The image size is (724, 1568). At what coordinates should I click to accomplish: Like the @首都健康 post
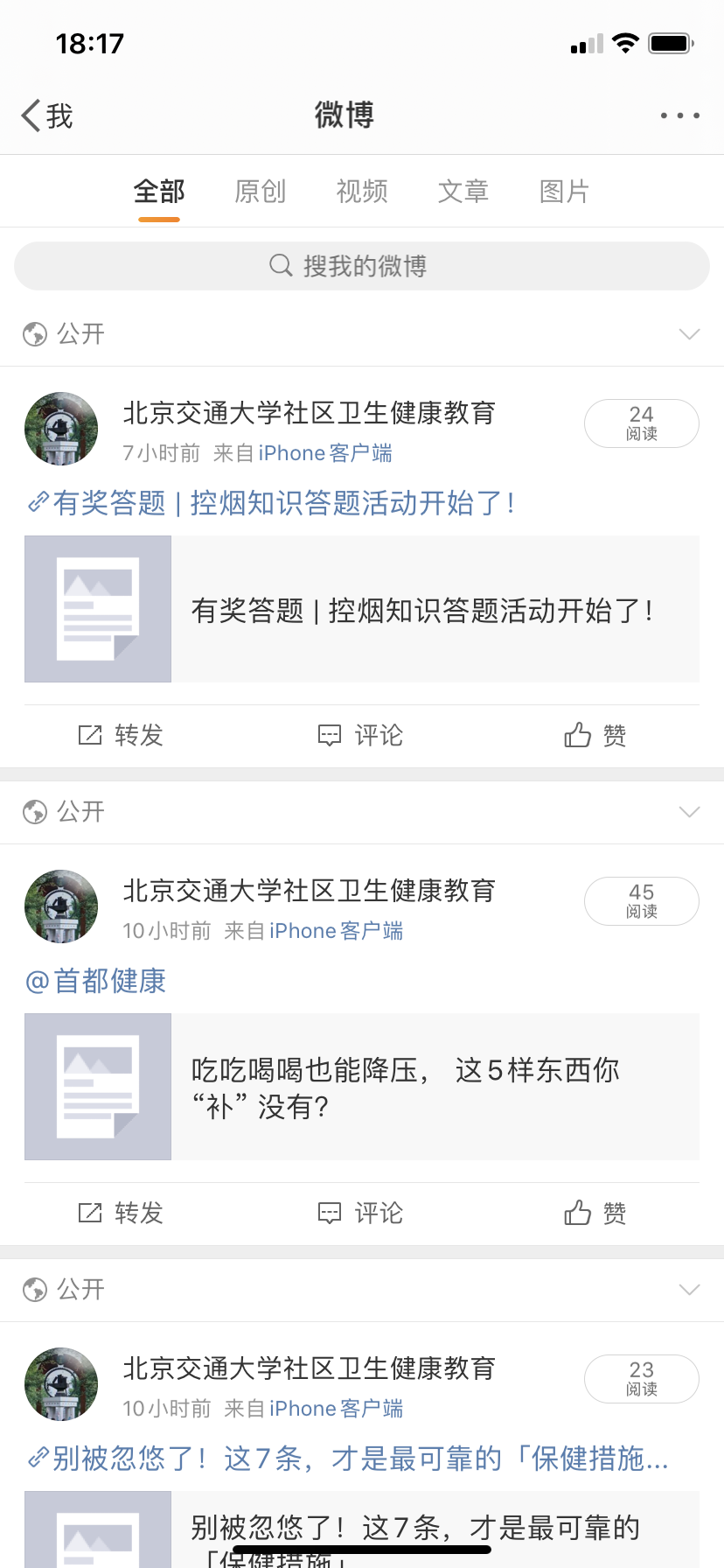pyautogui.click(x=595, y=1213)
